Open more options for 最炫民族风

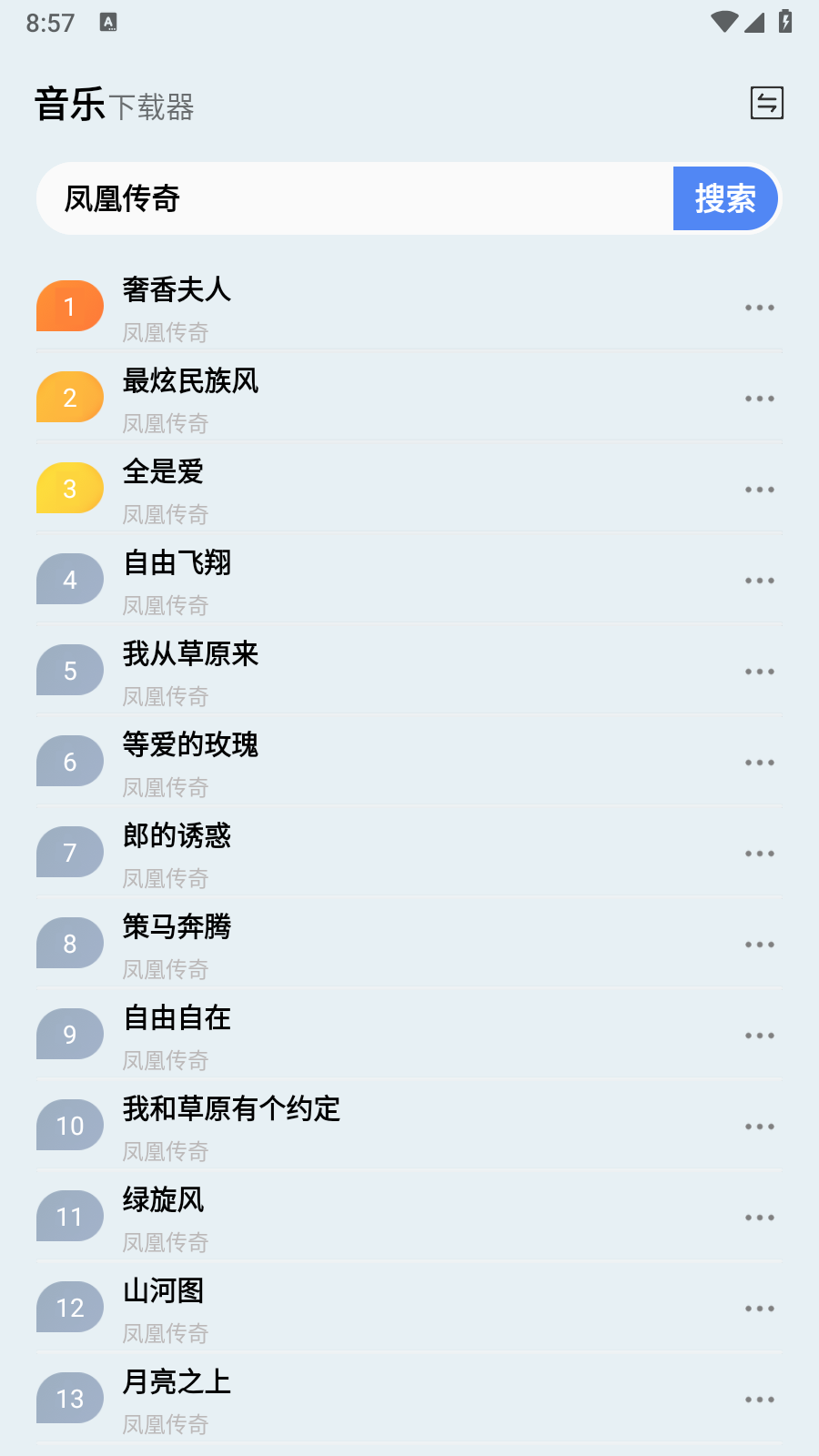(759, 398)
